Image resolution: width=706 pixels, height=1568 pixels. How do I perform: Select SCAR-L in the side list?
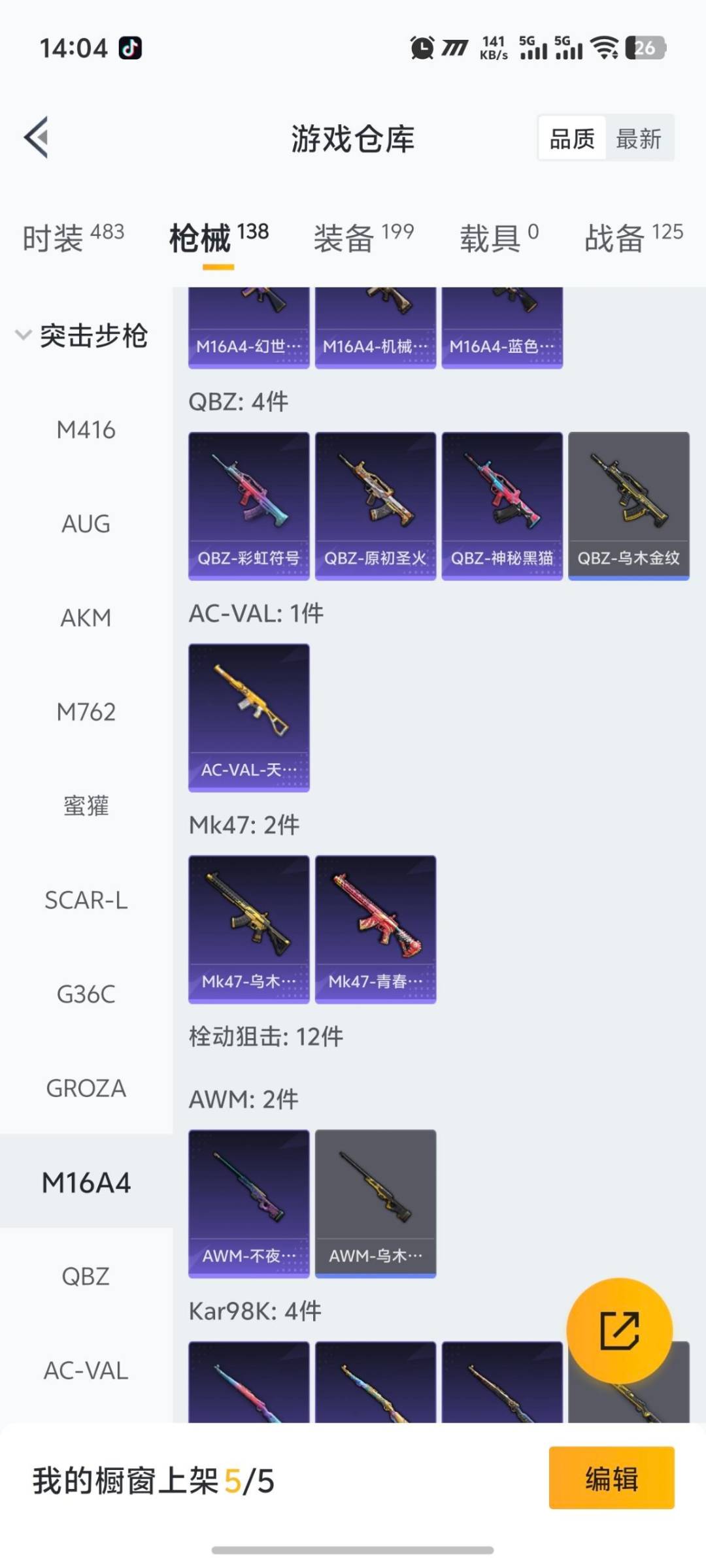(86, 900)
